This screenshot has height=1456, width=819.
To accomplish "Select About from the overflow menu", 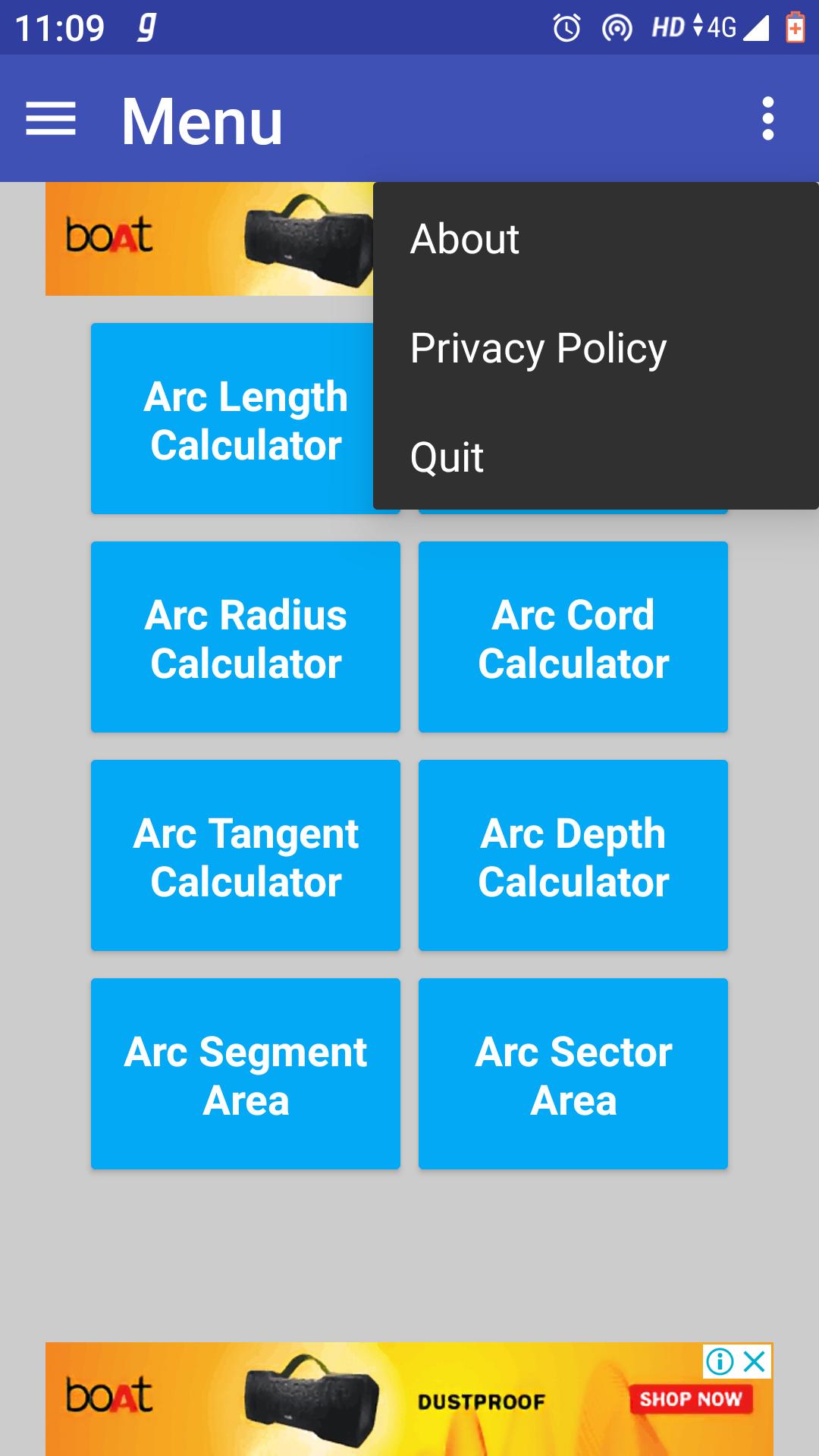I will [x=464, y=240].
